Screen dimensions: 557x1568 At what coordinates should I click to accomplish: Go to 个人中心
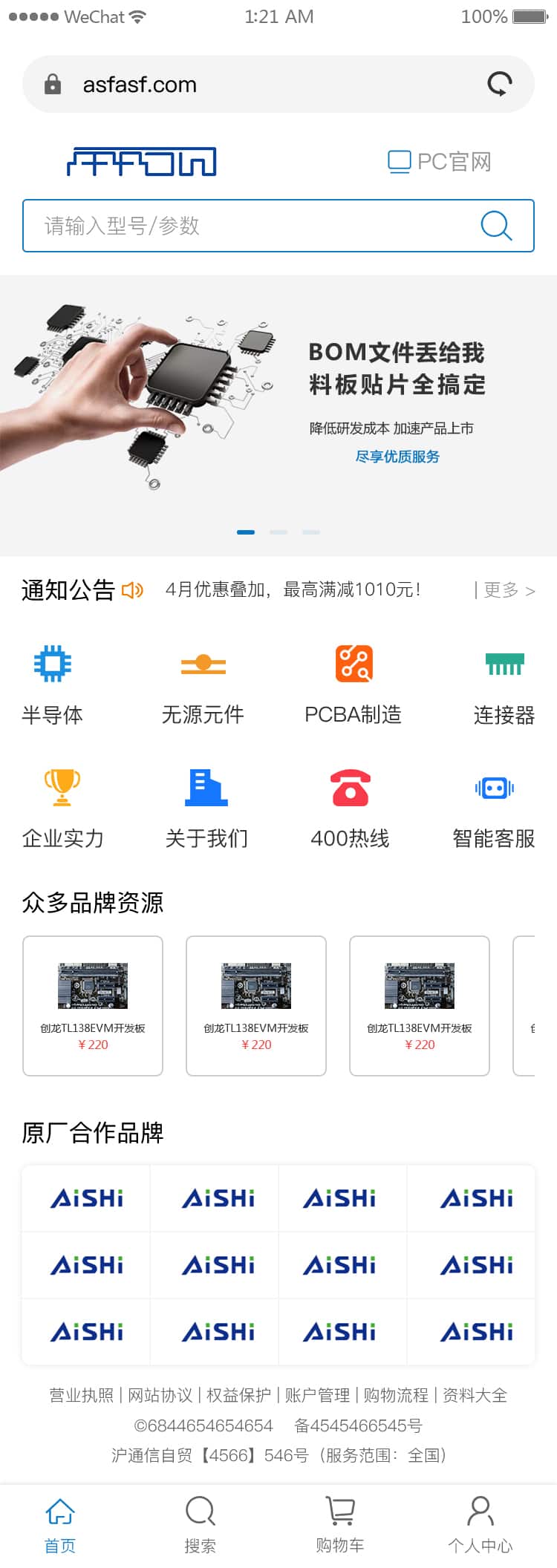[480, 1525]
